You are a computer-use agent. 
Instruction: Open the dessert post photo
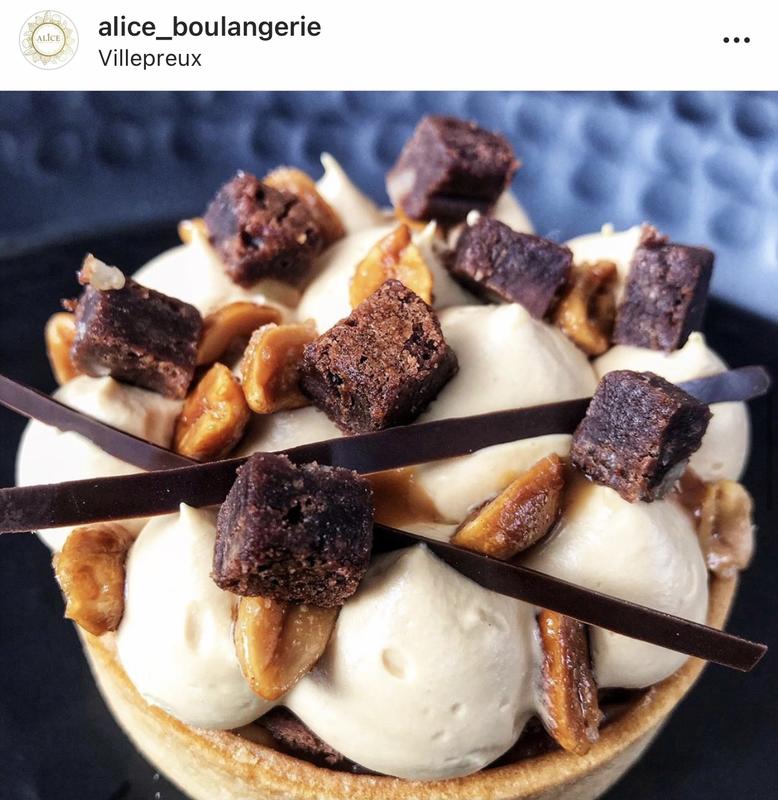pyautogui.click(x=389, y=446)
